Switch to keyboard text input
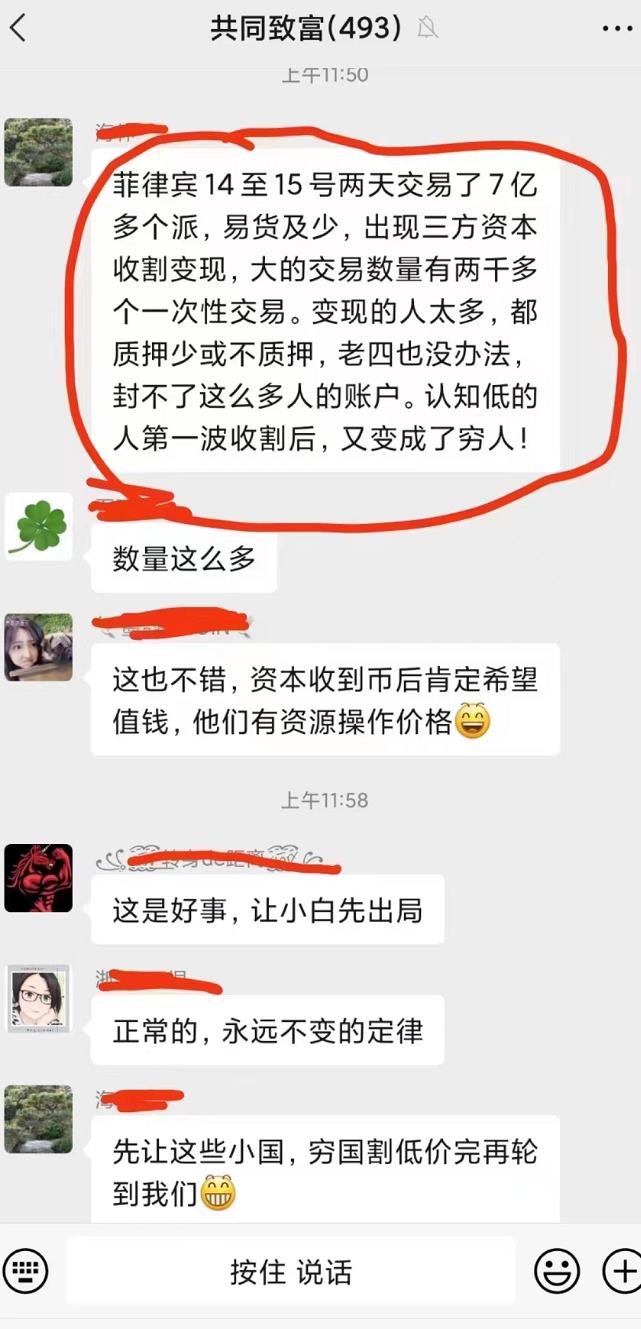641x1329 pixels. tap(26, 1272)
